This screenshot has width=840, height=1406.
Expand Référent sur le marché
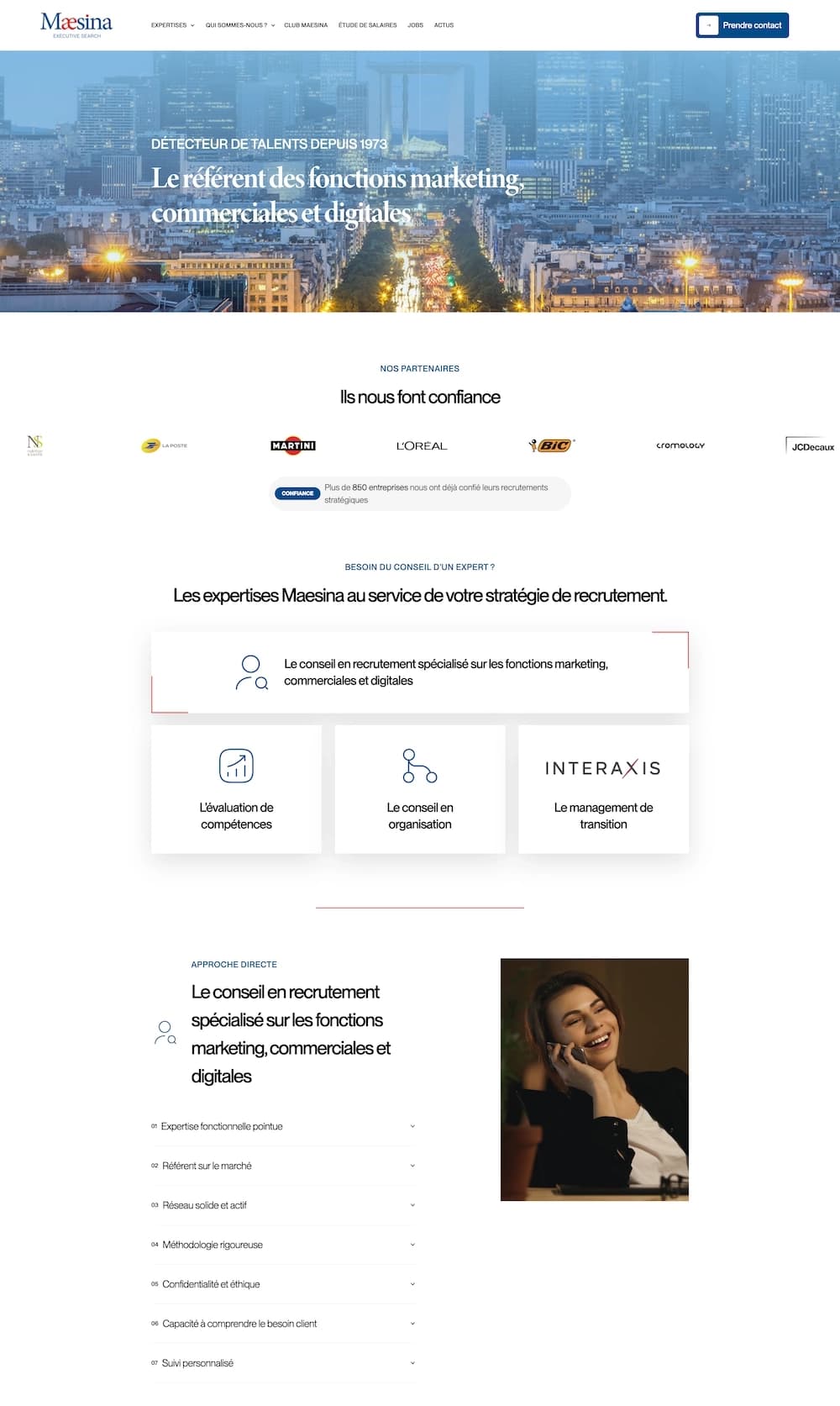pos(283,1166)
